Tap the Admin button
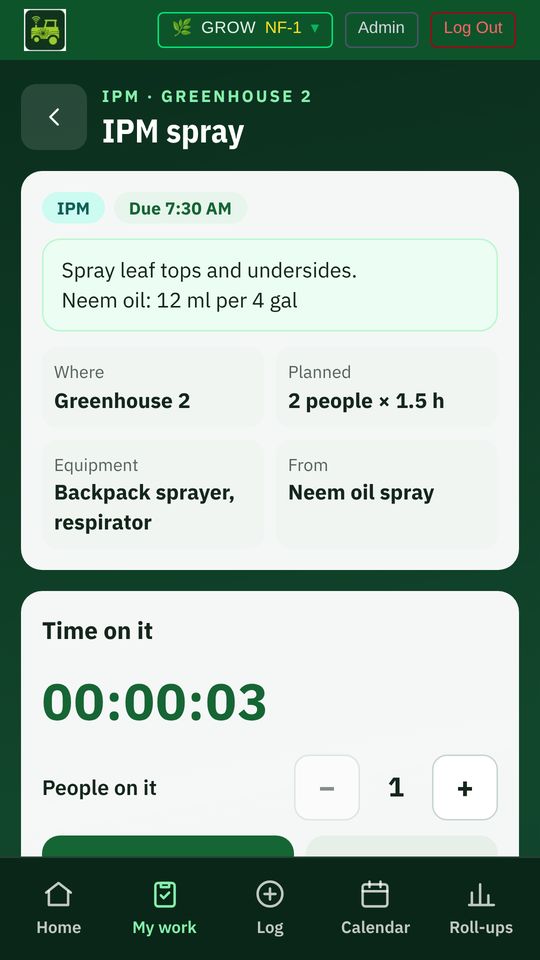 point(381,29)
